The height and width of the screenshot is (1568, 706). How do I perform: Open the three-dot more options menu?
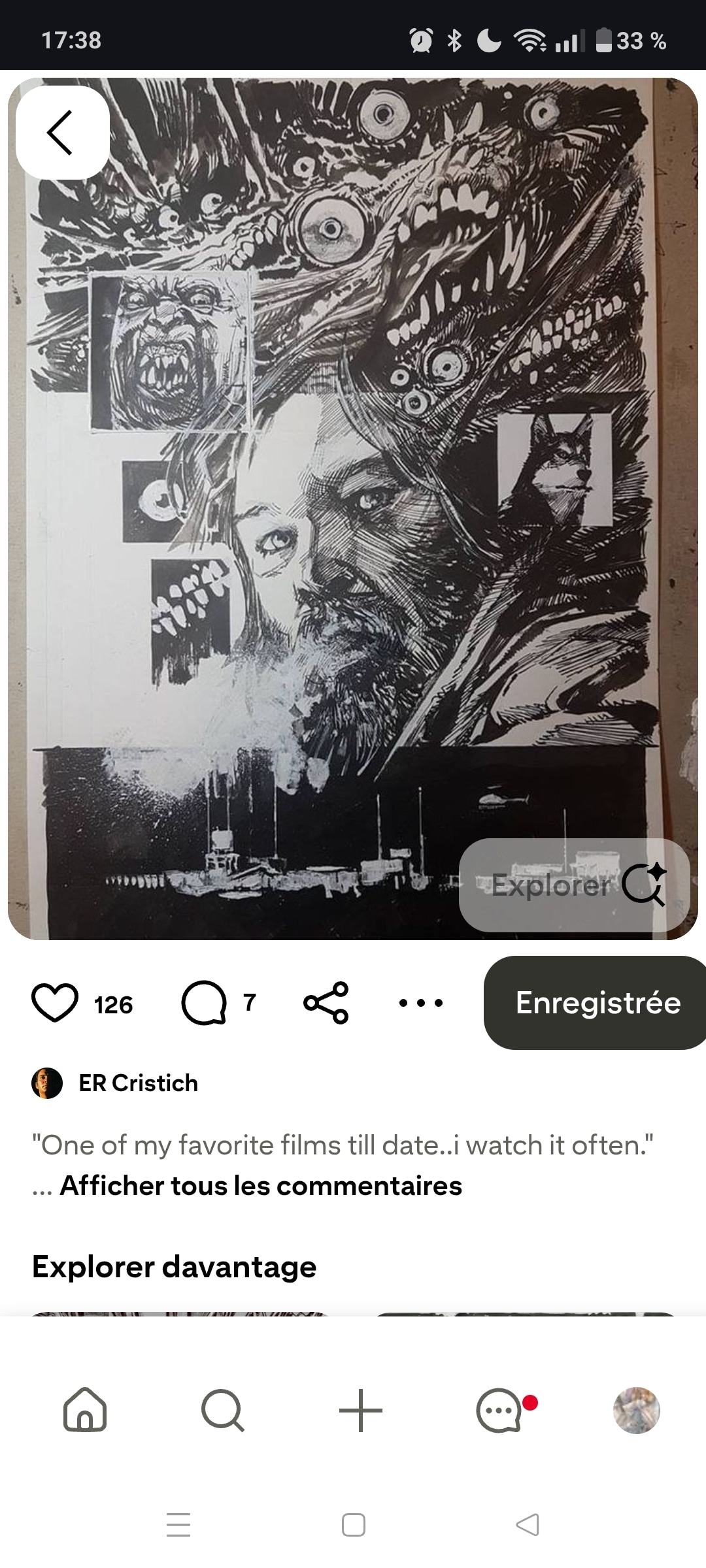point(421,1003)
